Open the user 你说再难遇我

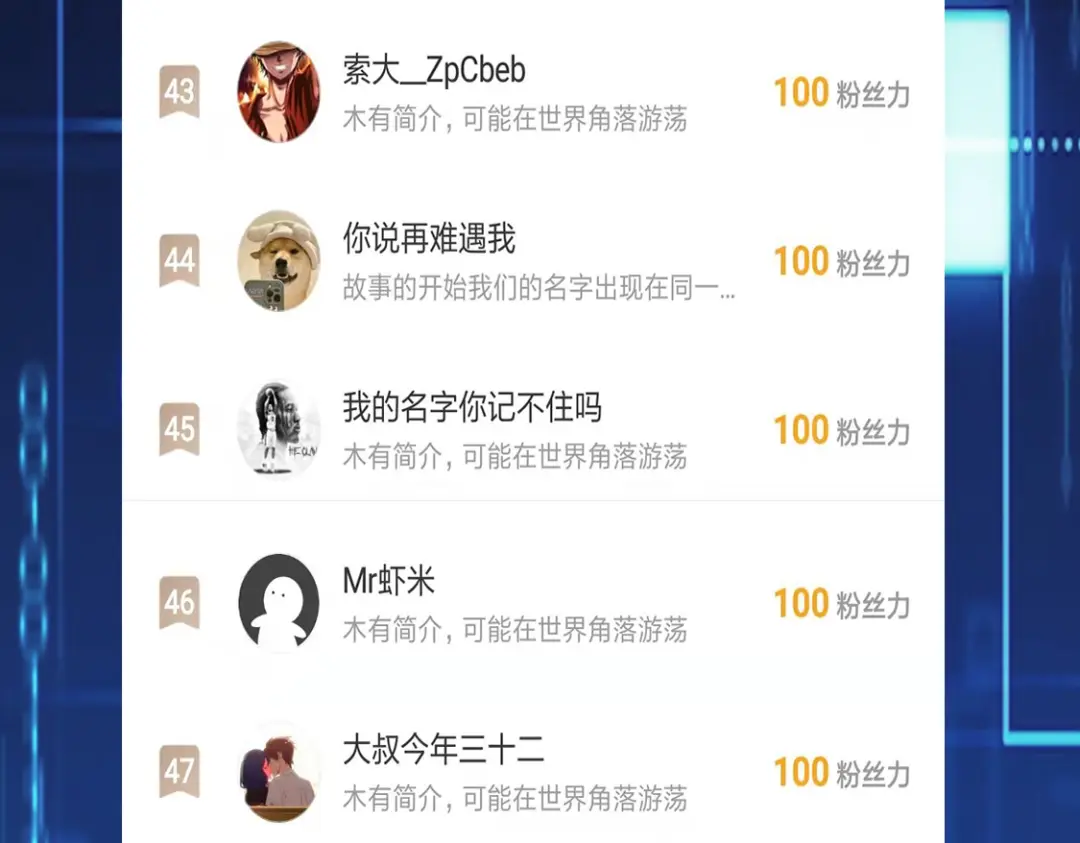(429, 240)
